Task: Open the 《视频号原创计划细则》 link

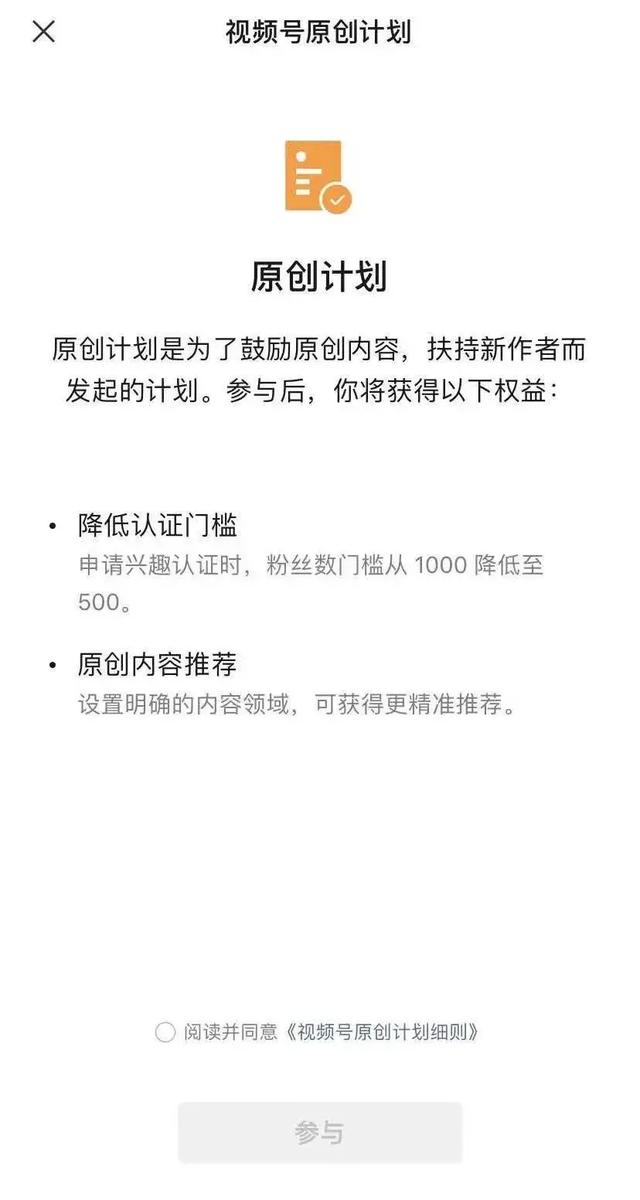Action: pos(382,1032)
